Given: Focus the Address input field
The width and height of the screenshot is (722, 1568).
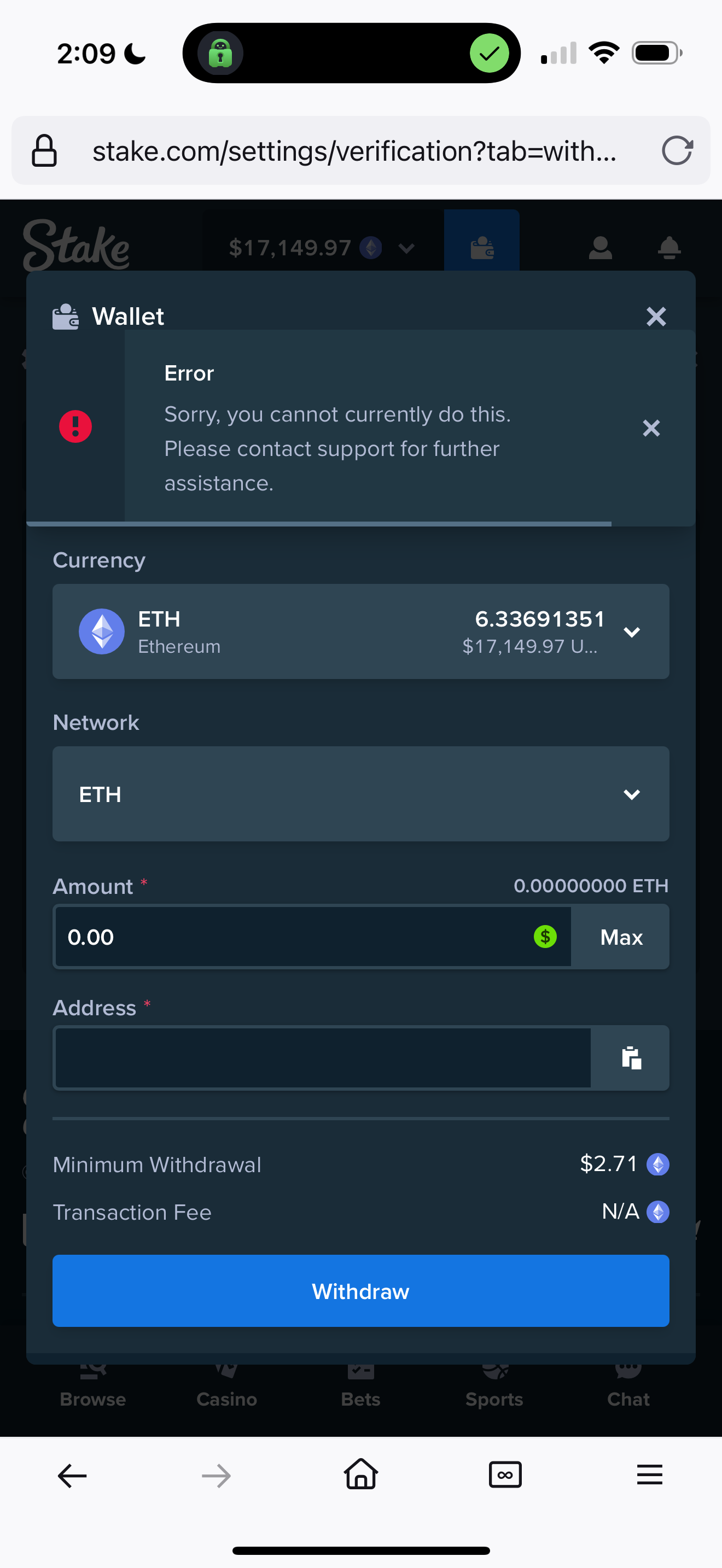Looking at the screenshot, I should click(323, 1058).
